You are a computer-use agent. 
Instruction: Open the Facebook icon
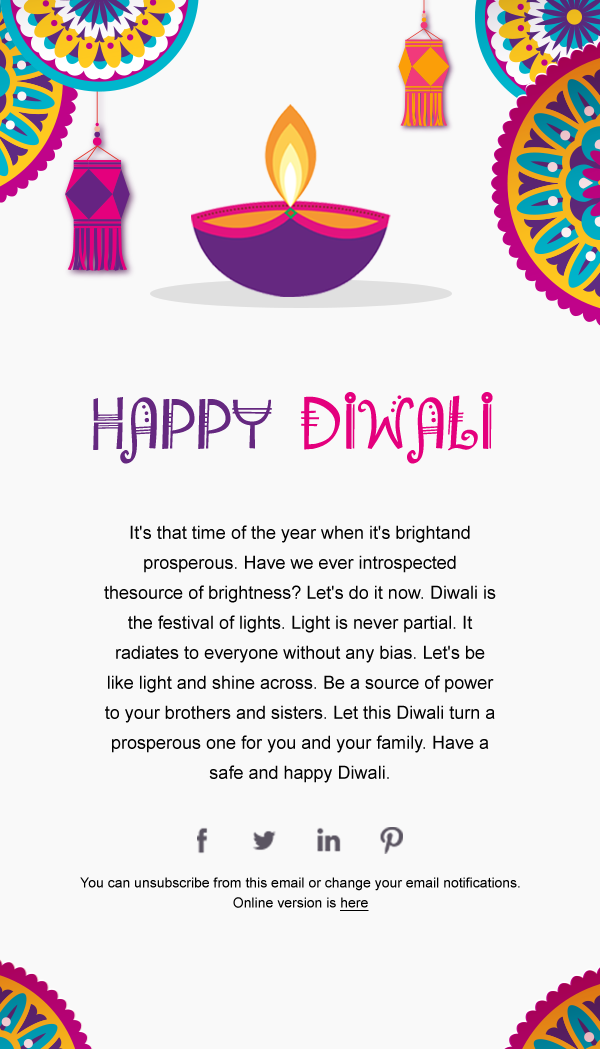pyautogui.click(x=202, y=840)
